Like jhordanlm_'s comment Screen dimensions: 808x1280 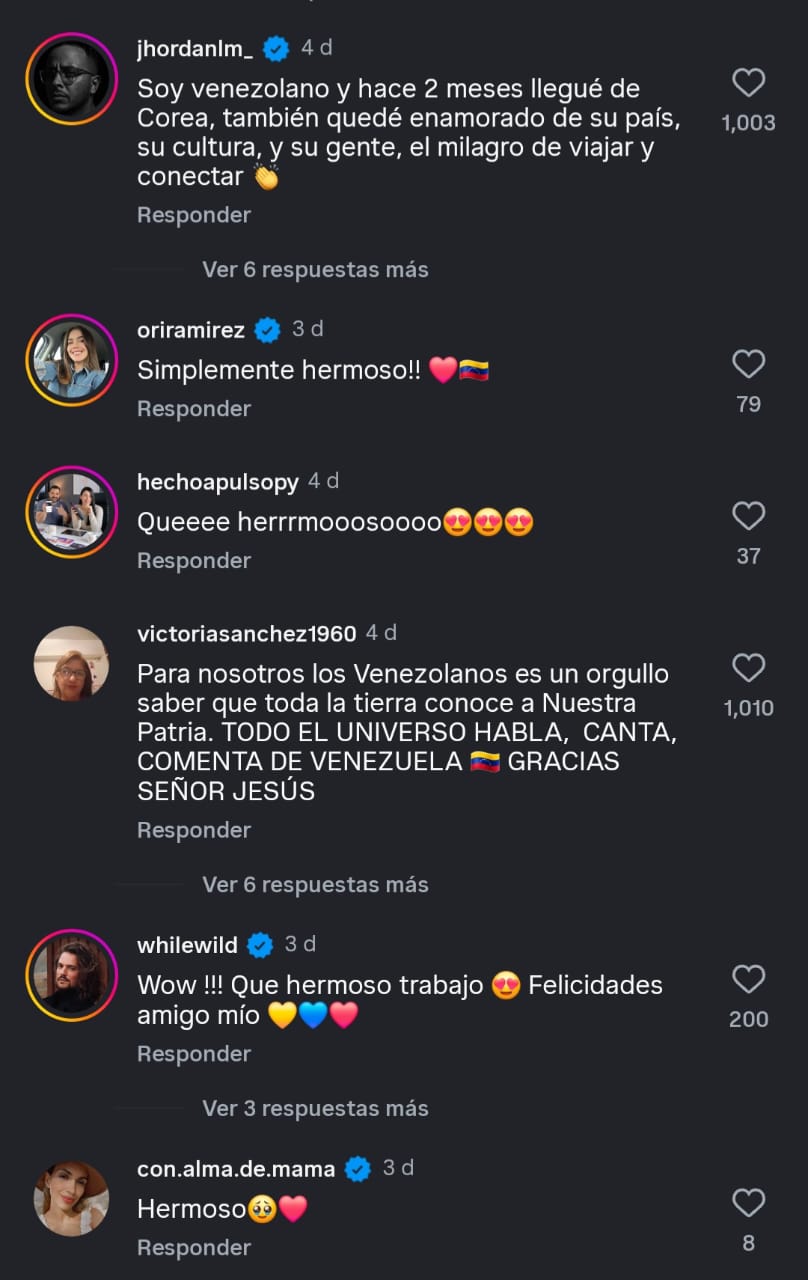click(x=748, y=82)
